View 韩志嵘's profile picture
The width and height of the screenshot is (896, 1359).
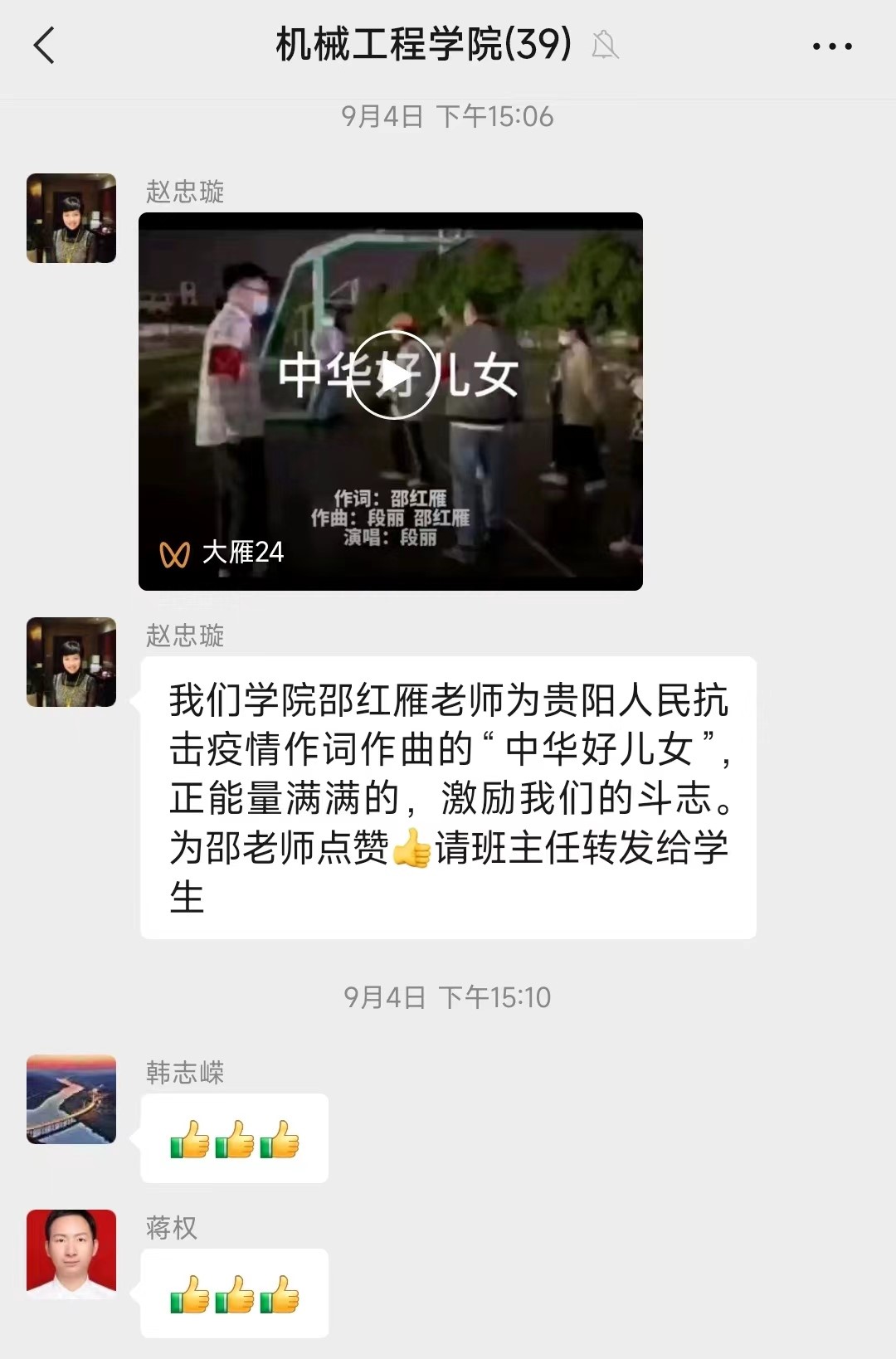point(71,1099)
